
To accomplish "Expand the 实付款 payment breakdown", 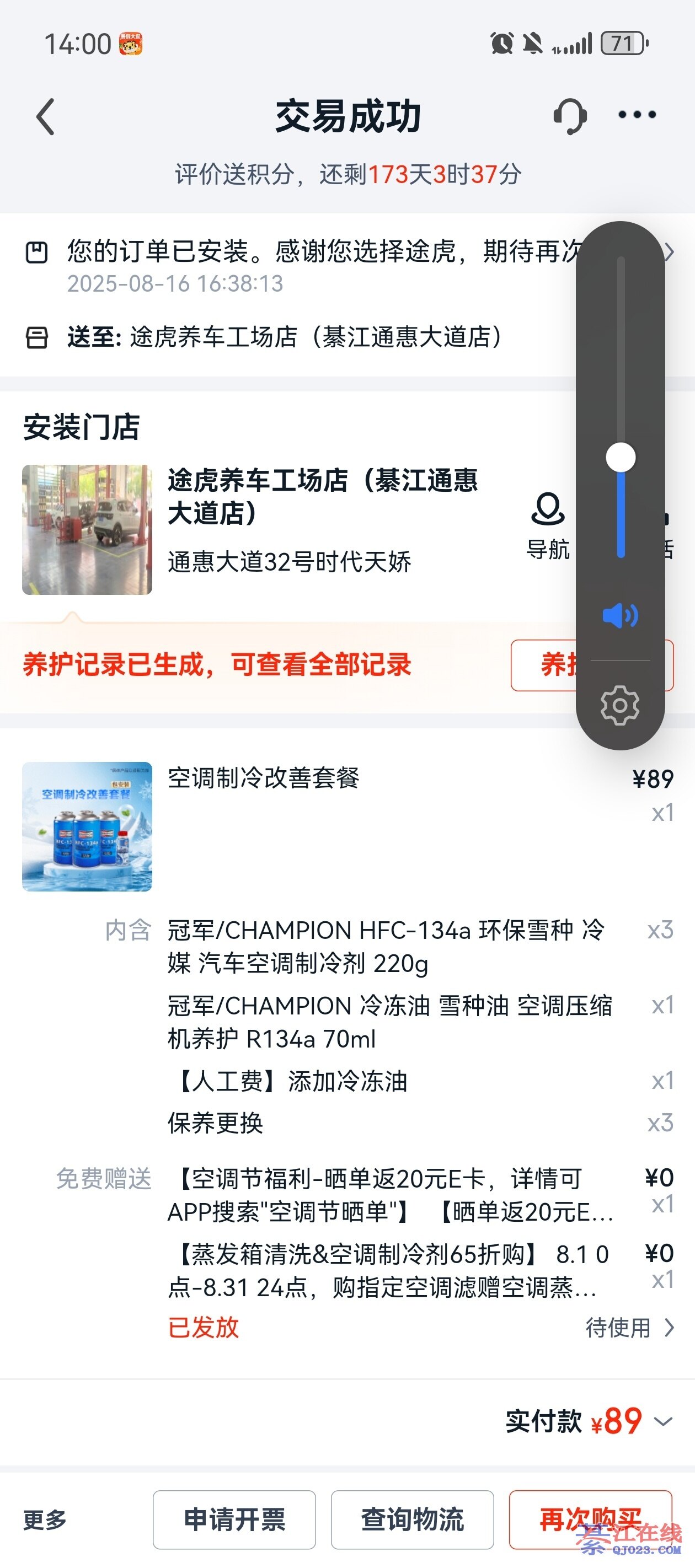I will [x=662, y=1421].
